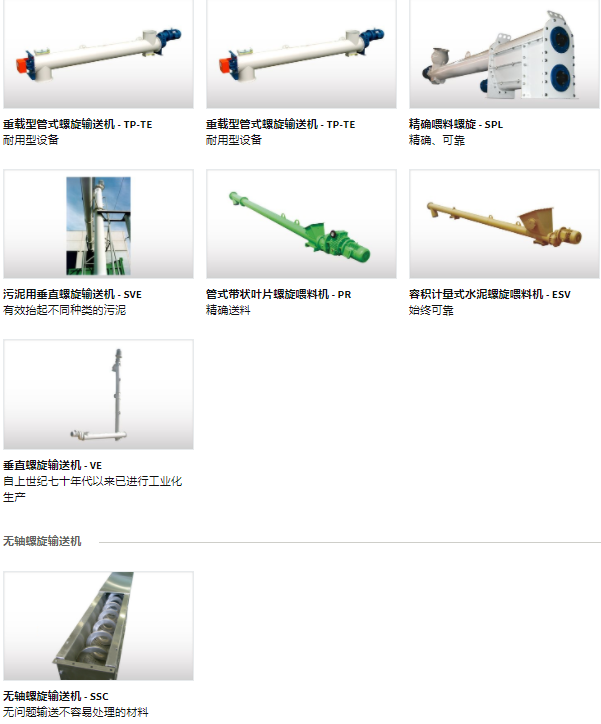This screenshot has width=601, height=724.
Task: Open 垂直螺旋输送机 VE product
Action: click(98, 394)
